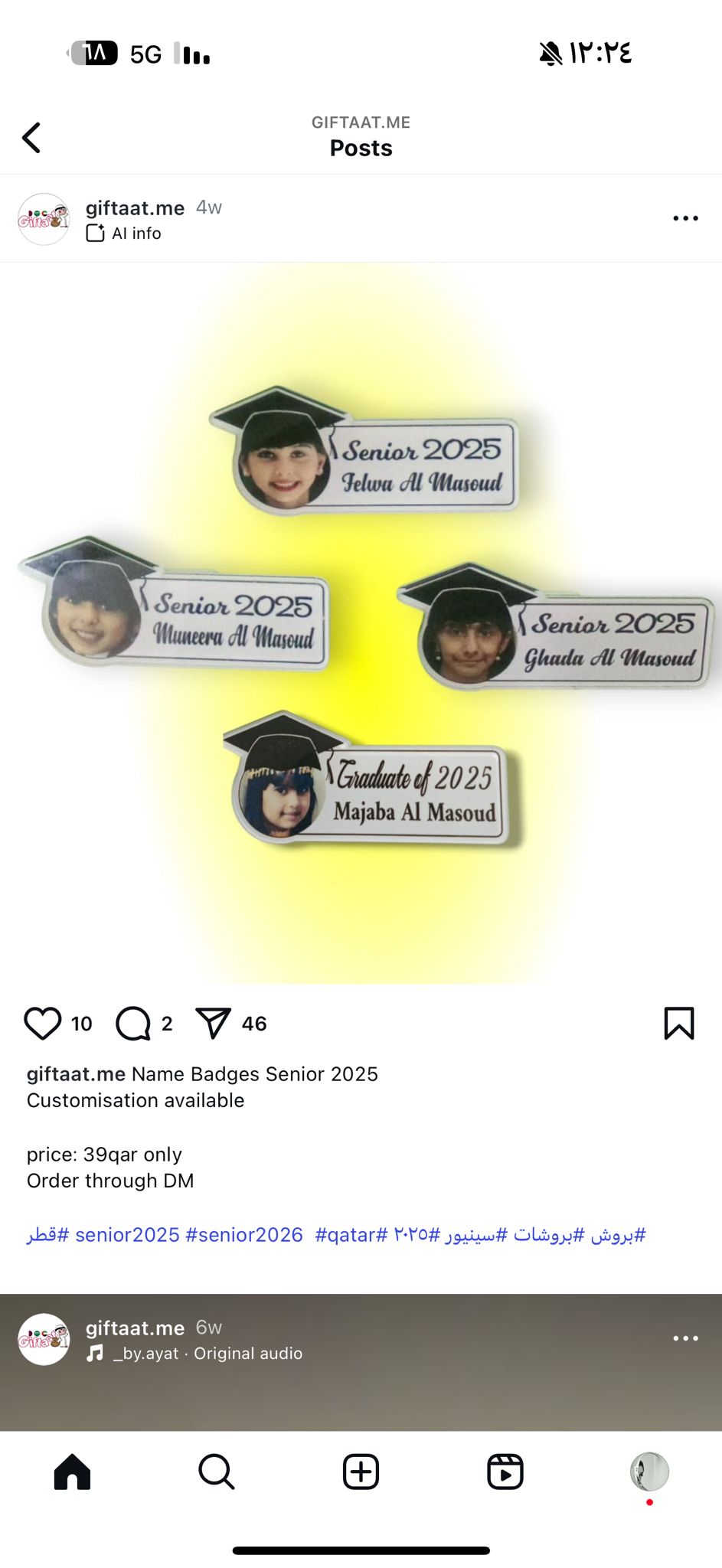Switch to the Reels tab
Screen dimensions: 722x1568
[505, 1472]
